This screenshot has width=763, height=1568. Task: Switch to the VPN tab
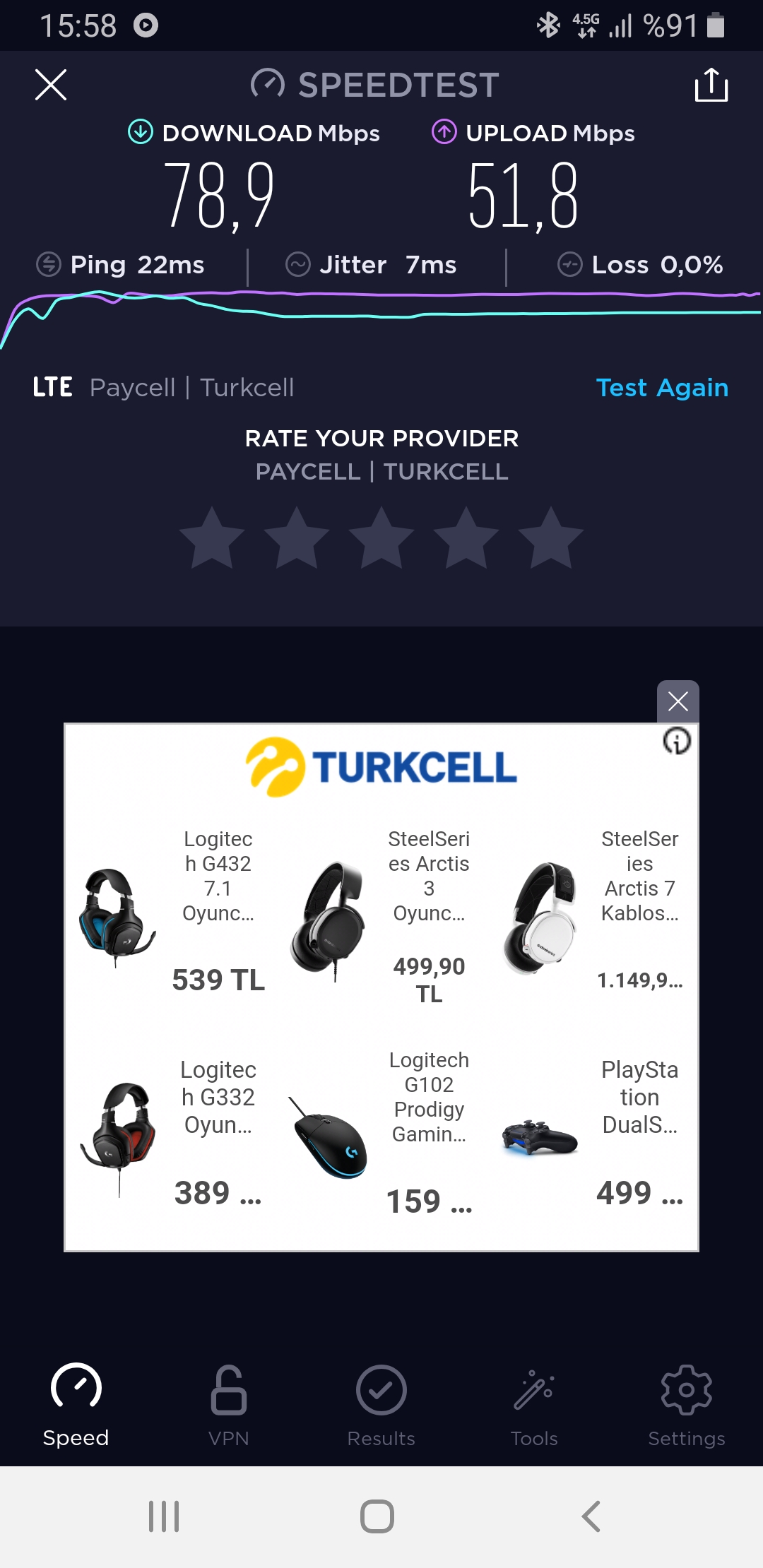229,1406
